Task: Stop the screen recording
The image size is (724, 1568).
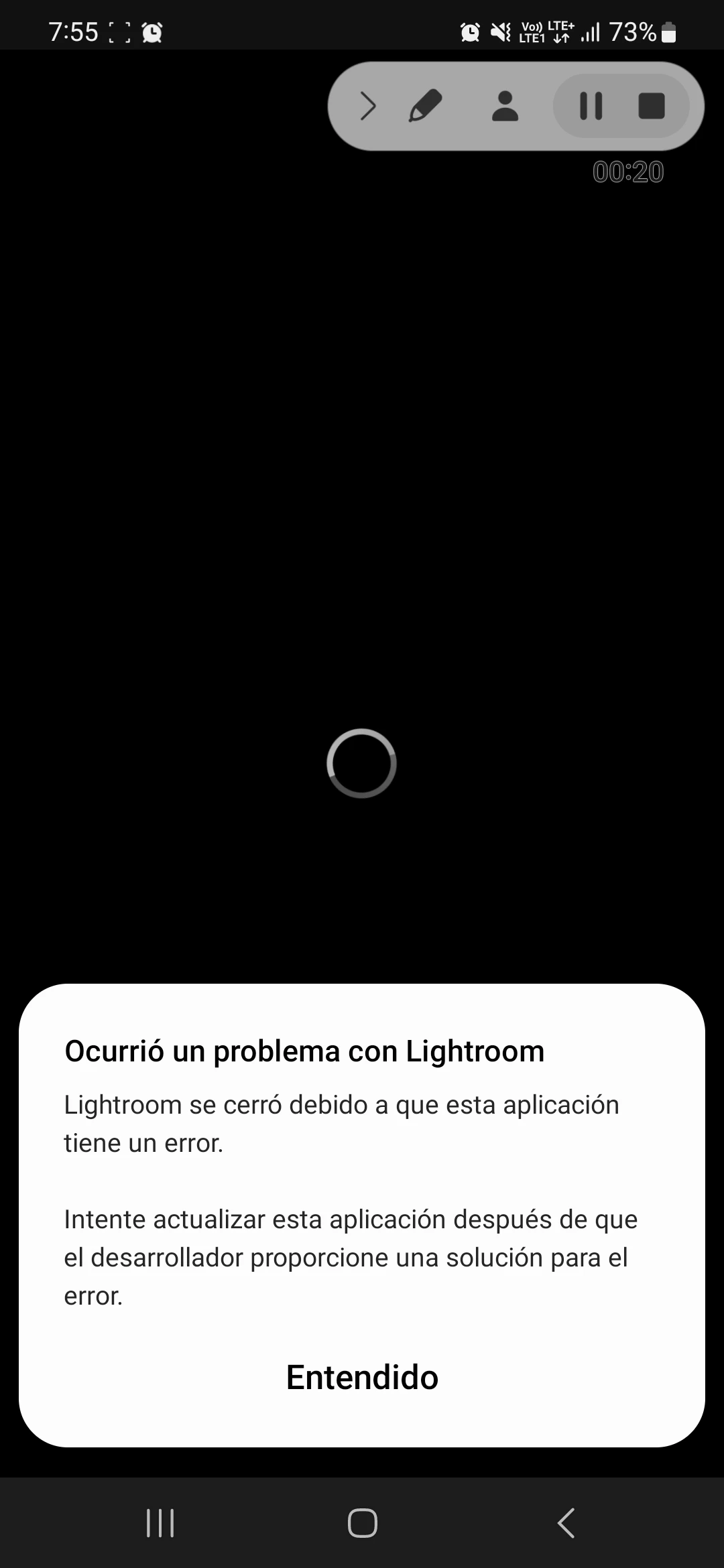Action: point(651,106)
